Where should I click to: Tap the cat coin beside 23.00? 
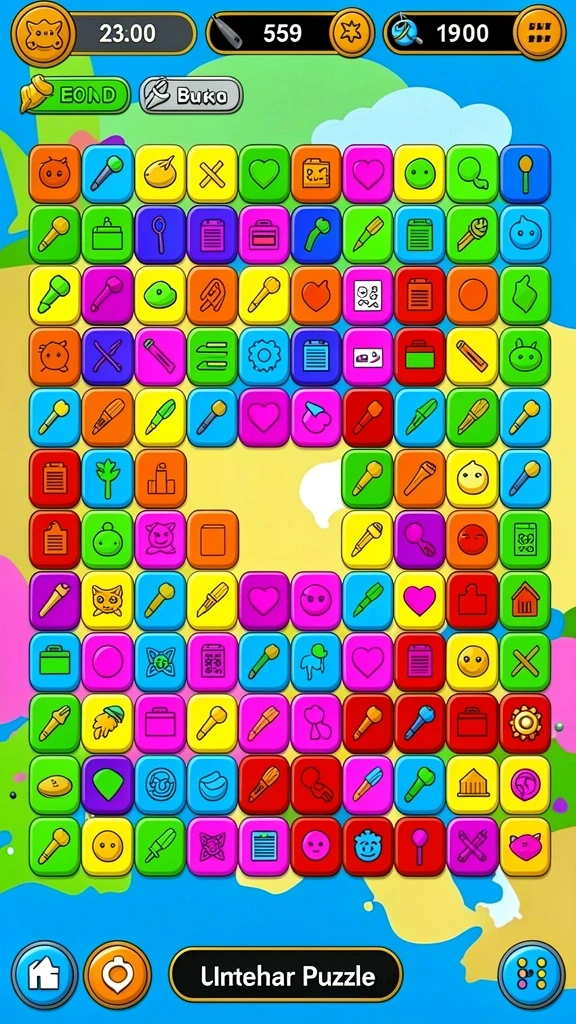point(40,33)
